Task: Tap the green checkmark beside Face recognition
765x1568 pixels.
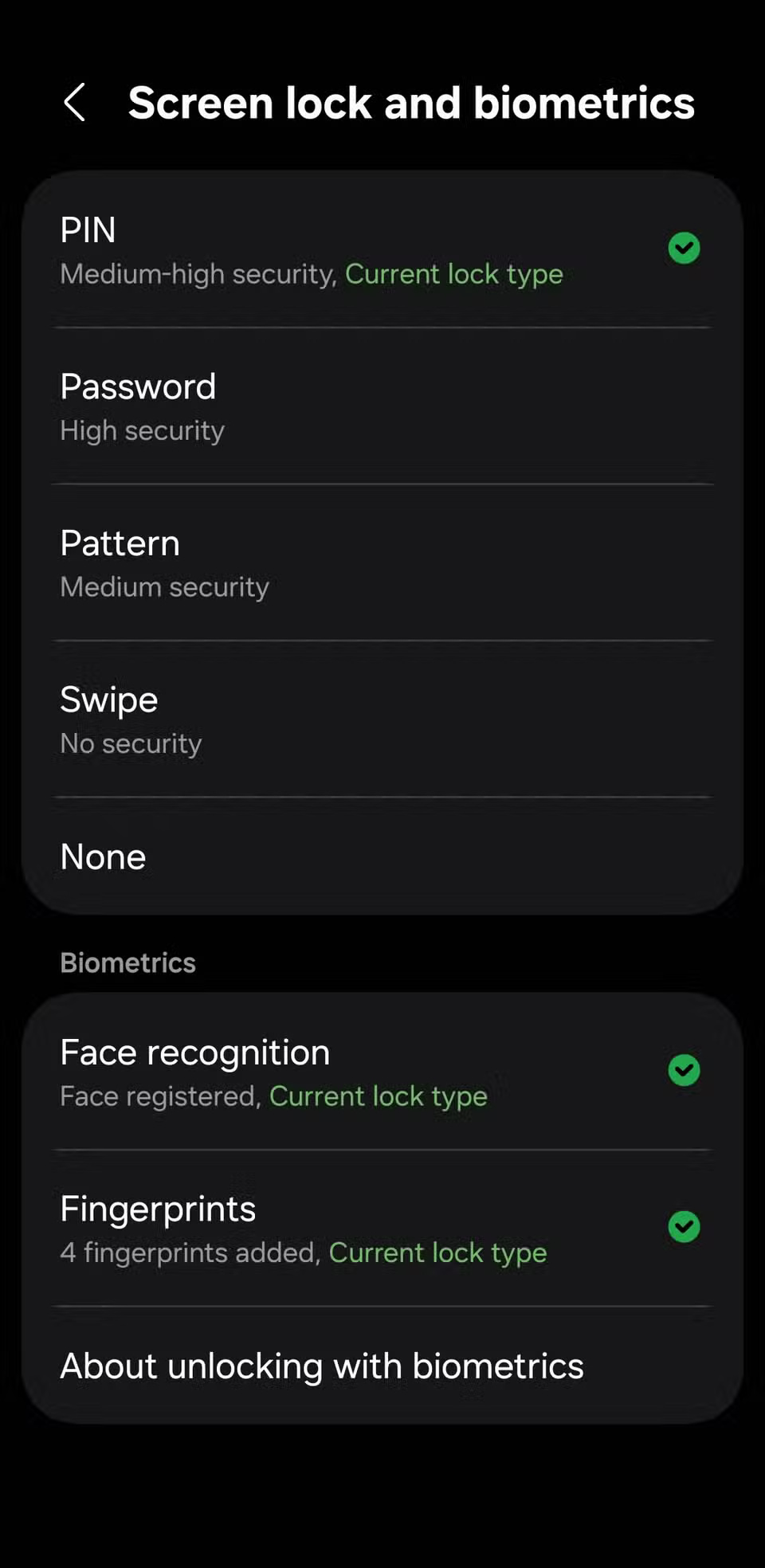Action: pyautogui.click(x=684, y=1071)
